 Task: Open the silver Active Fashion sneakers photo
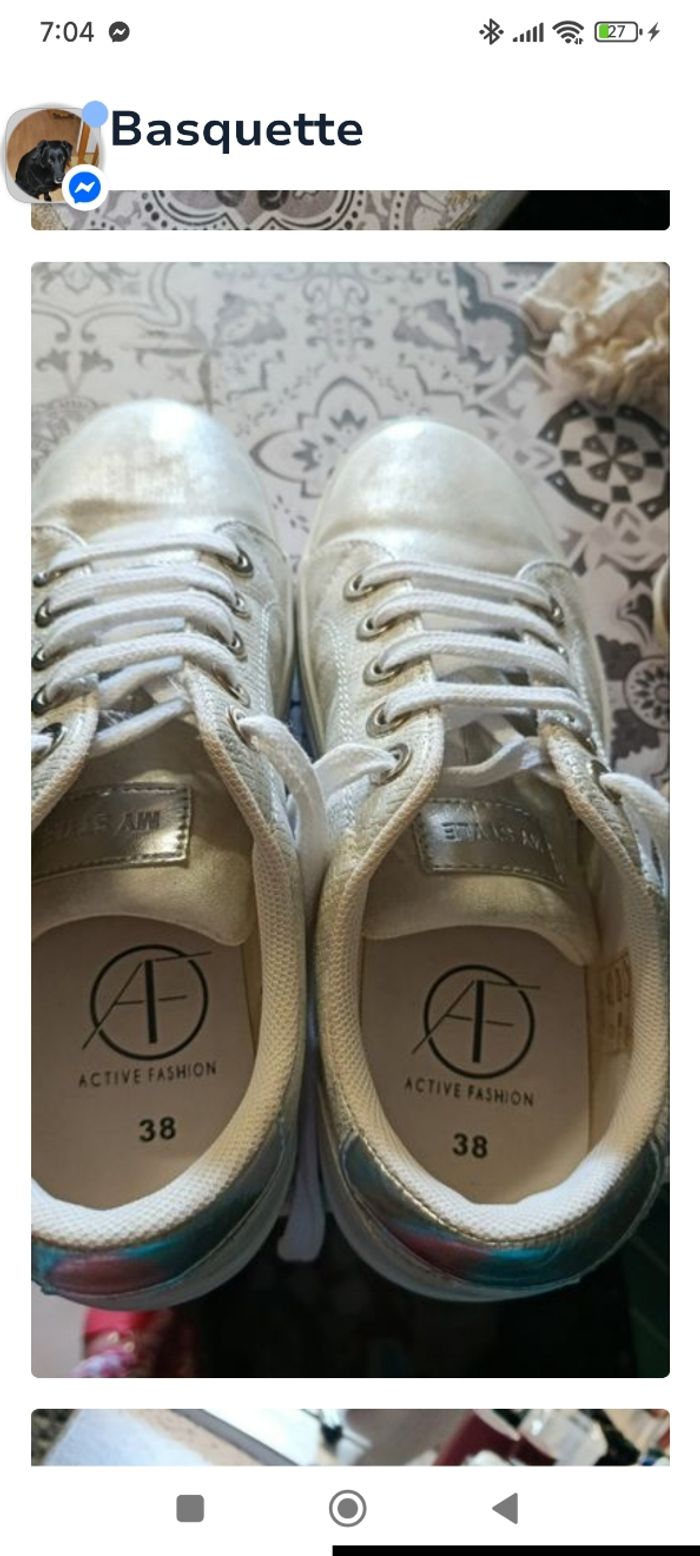tap(350, 820)
